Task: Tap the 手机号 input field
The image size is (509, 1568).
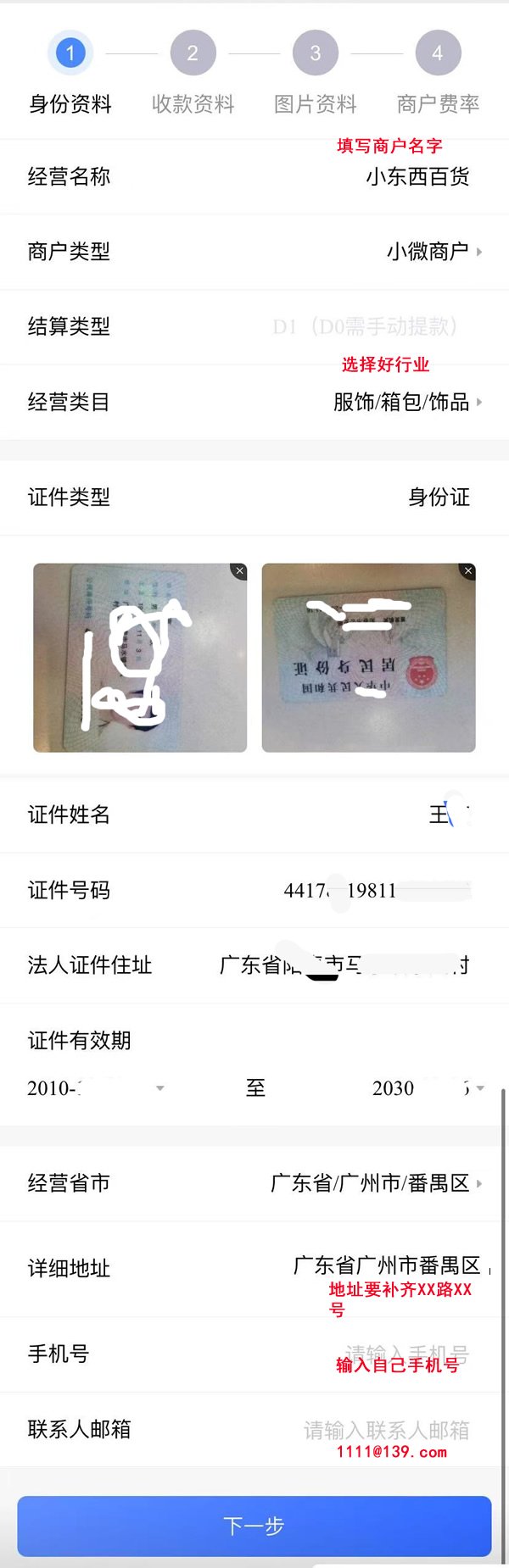Action: pyautogui.click(x=406, y=1354)
